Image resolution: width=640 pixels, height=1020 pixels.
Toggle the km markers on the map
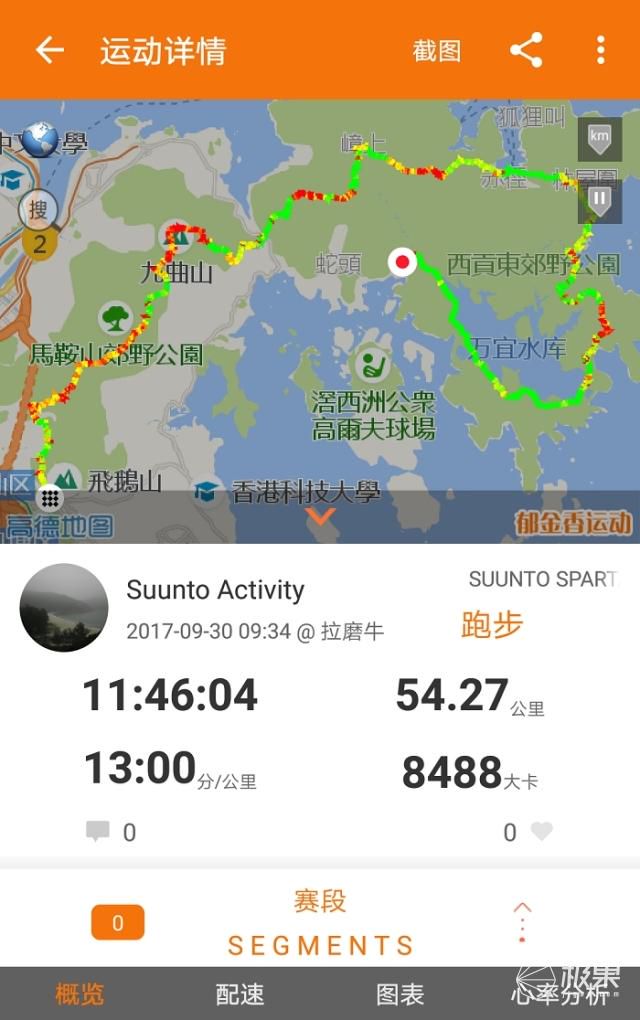[599, 139]
